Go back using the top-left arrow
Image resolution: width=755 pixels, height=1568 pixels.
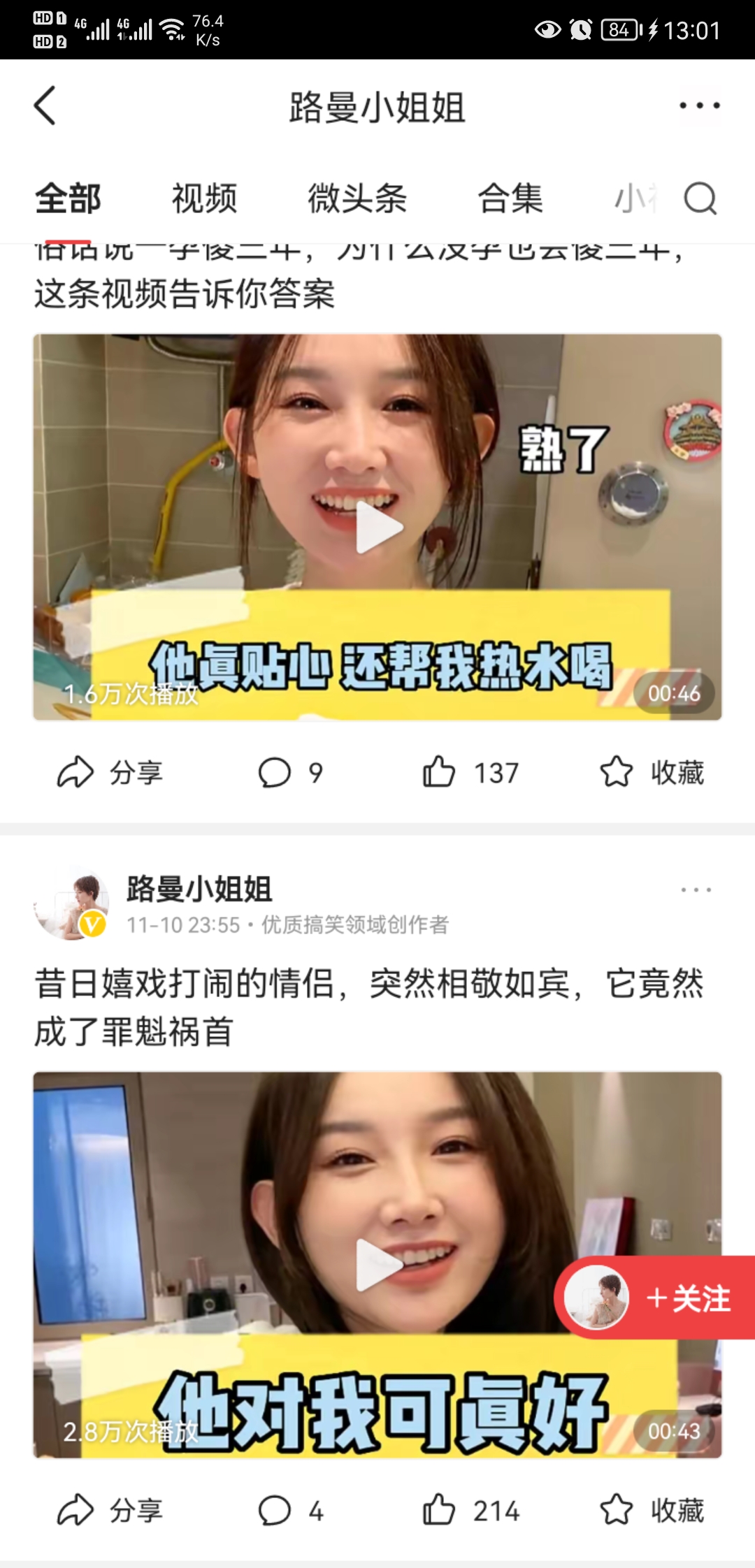tap(45, 106)
